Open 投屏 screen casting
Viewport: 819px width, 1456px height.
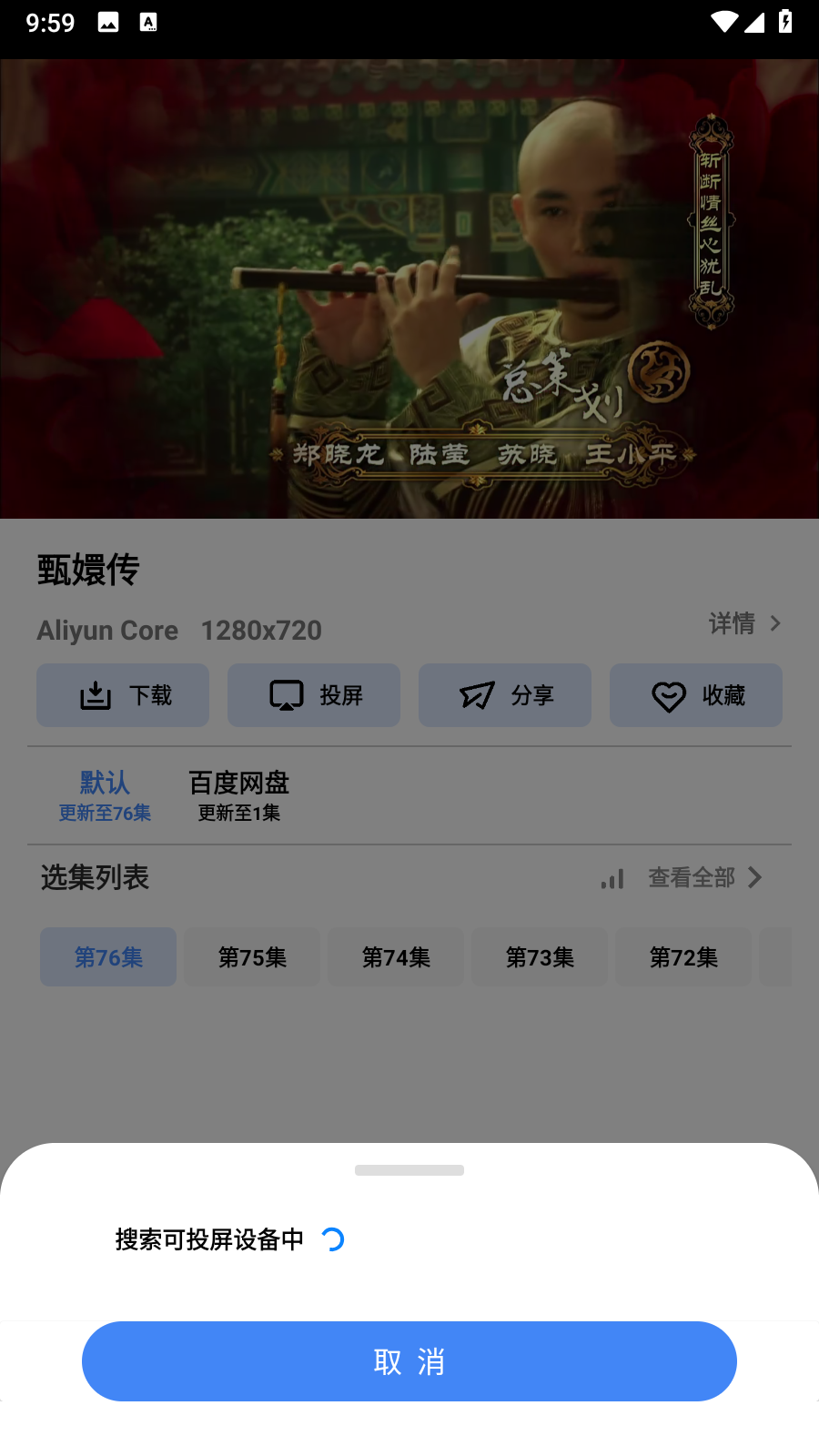314,695
